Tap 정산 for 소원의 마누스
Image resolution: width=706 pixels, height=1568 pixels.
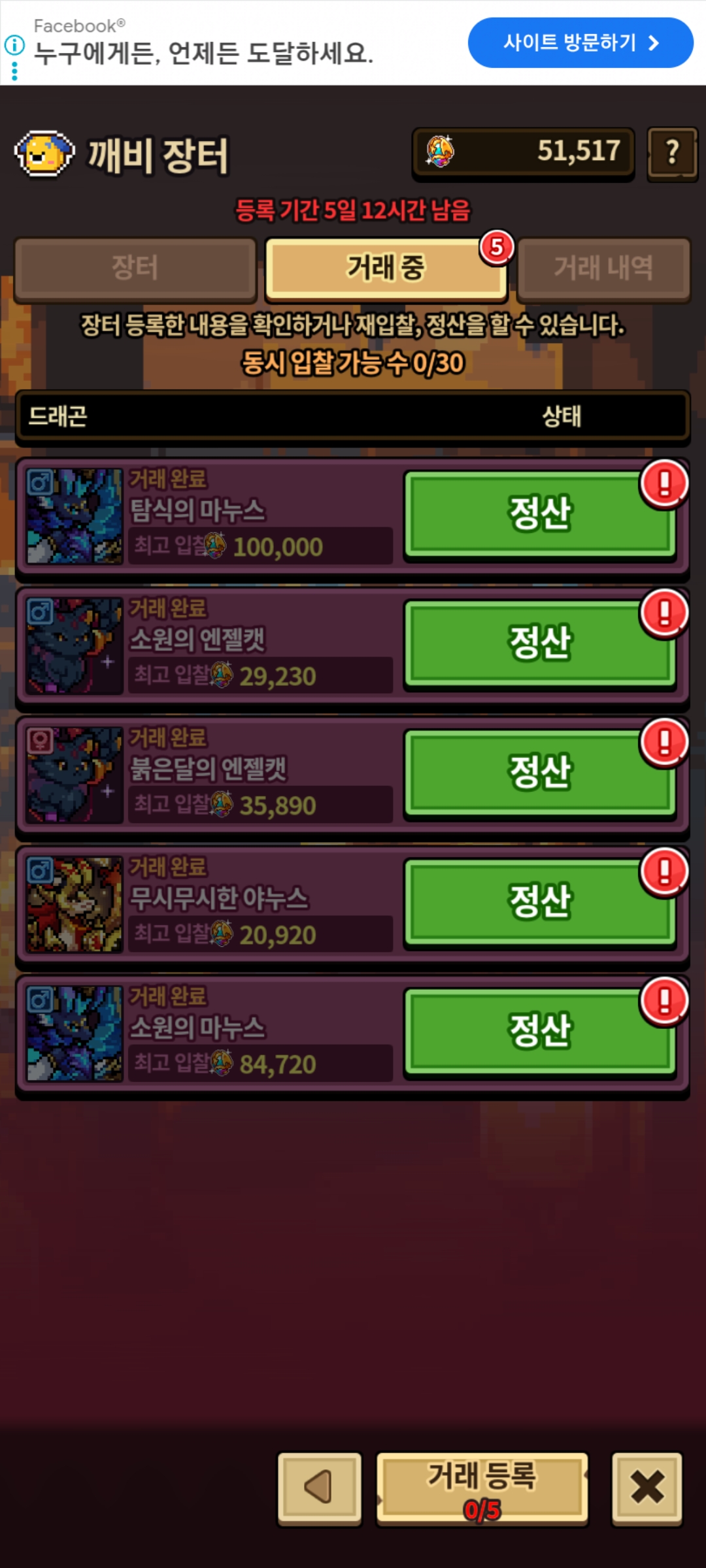coord(540,1031)
